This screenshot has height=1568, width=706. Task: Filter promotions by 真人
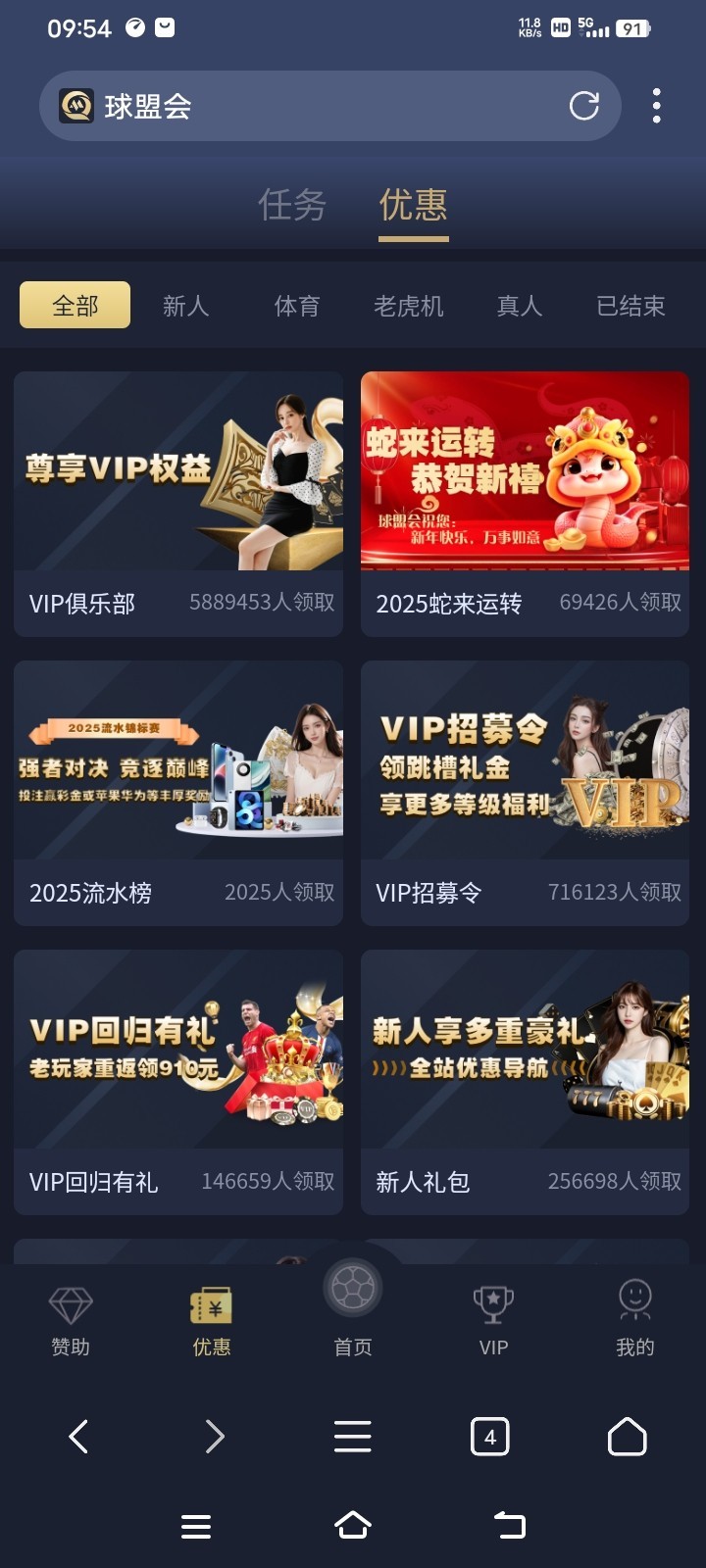[520, 306]
